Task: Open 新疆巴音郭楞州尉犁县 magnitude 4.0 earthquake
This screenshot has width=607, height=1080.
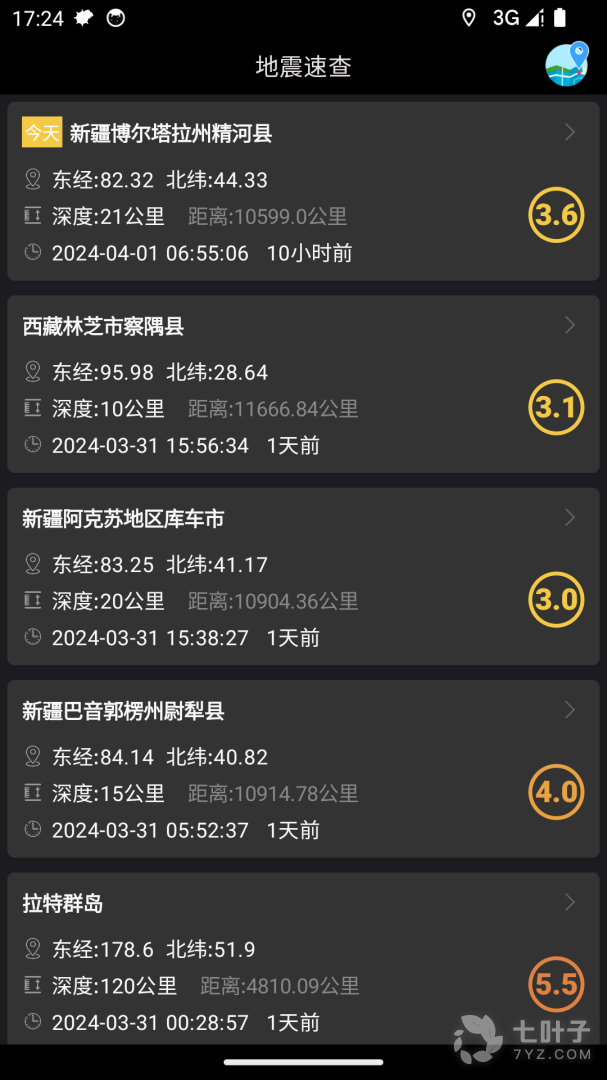Action: pyautogui.click(x=303, y=769)
